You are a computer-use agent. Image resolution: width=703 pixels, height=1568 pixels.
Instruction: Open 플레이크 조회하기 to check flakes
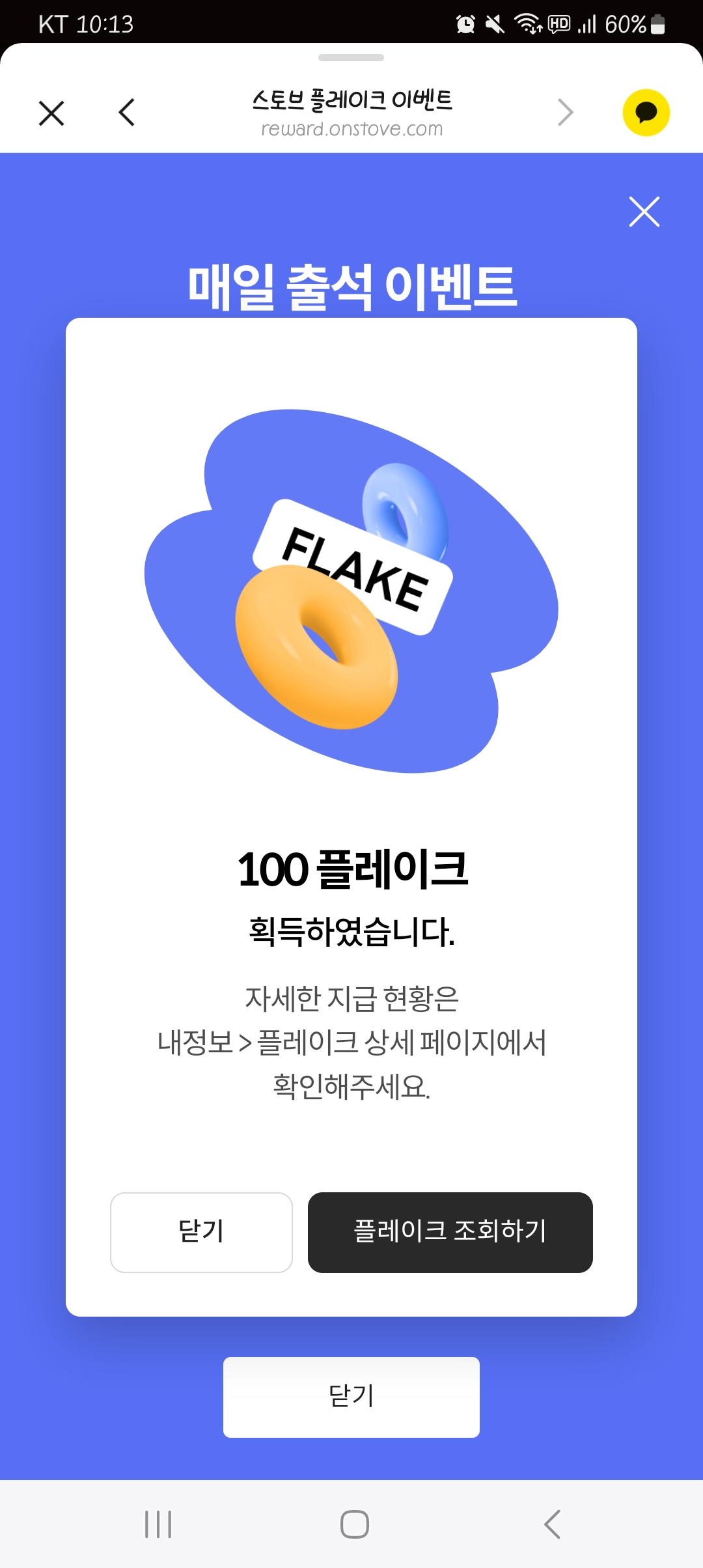point(450,1233)
